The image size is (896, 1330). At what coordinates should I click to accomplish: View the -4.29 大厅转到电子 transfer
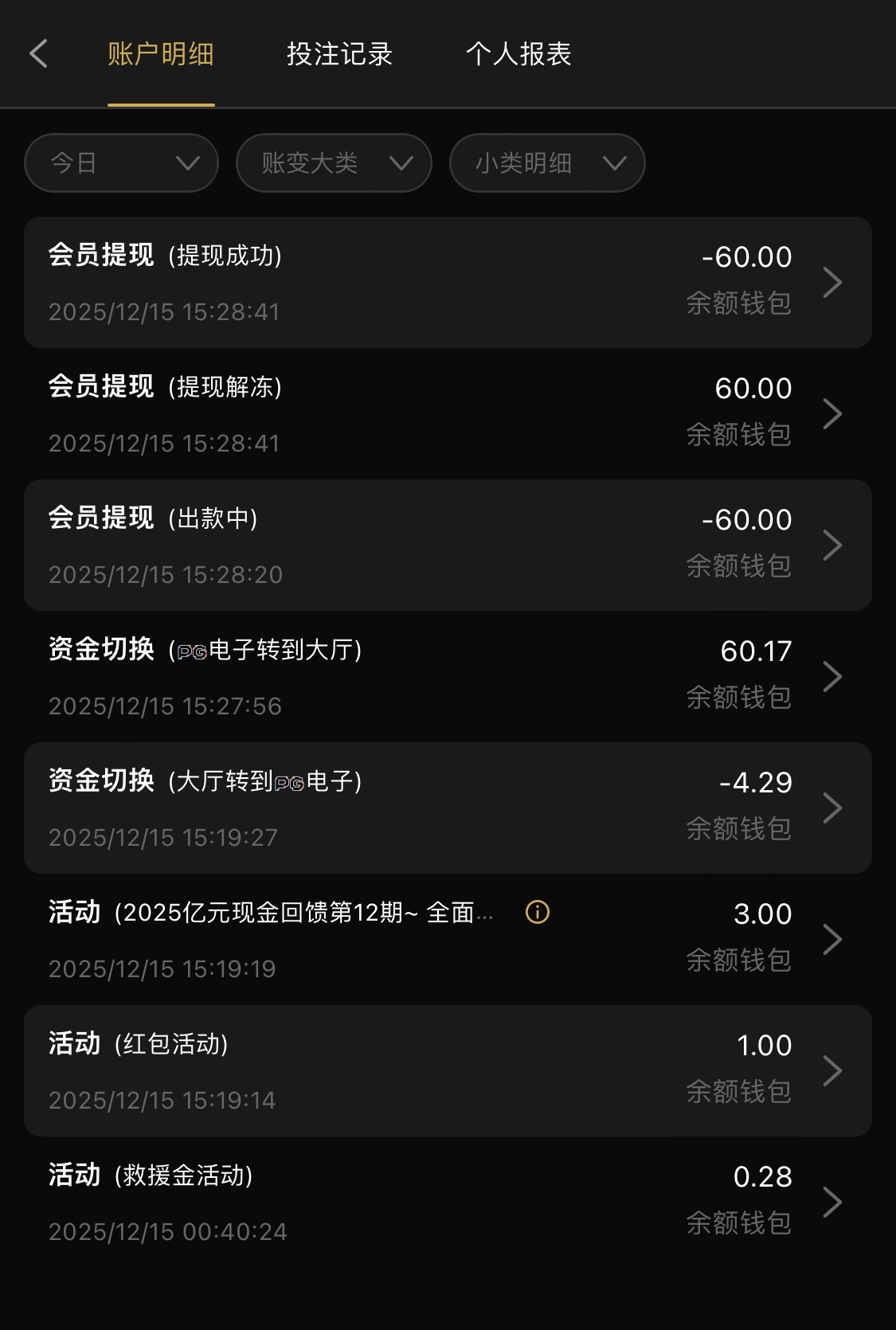[x=448, y=808]
